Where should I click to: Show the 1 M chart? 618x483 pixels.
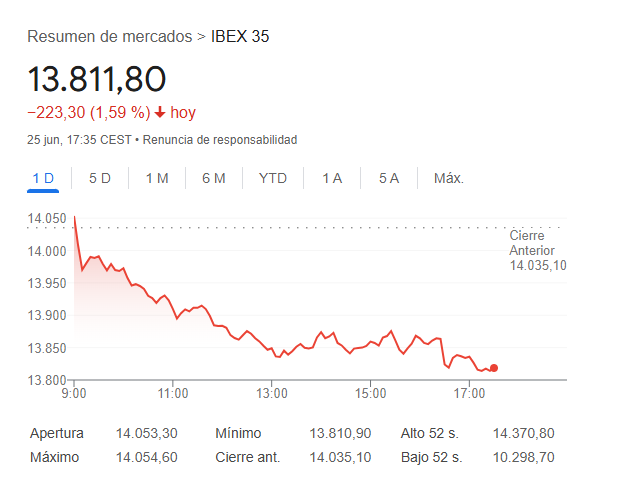tap(157, 178)
